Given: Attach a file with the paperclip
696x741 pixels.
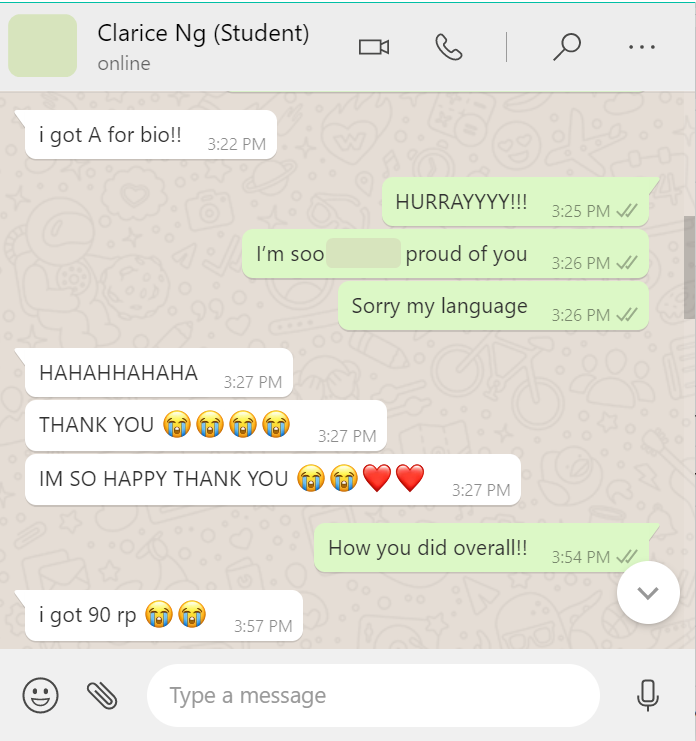Looking at the screenshot, I should tap(102, 695).
